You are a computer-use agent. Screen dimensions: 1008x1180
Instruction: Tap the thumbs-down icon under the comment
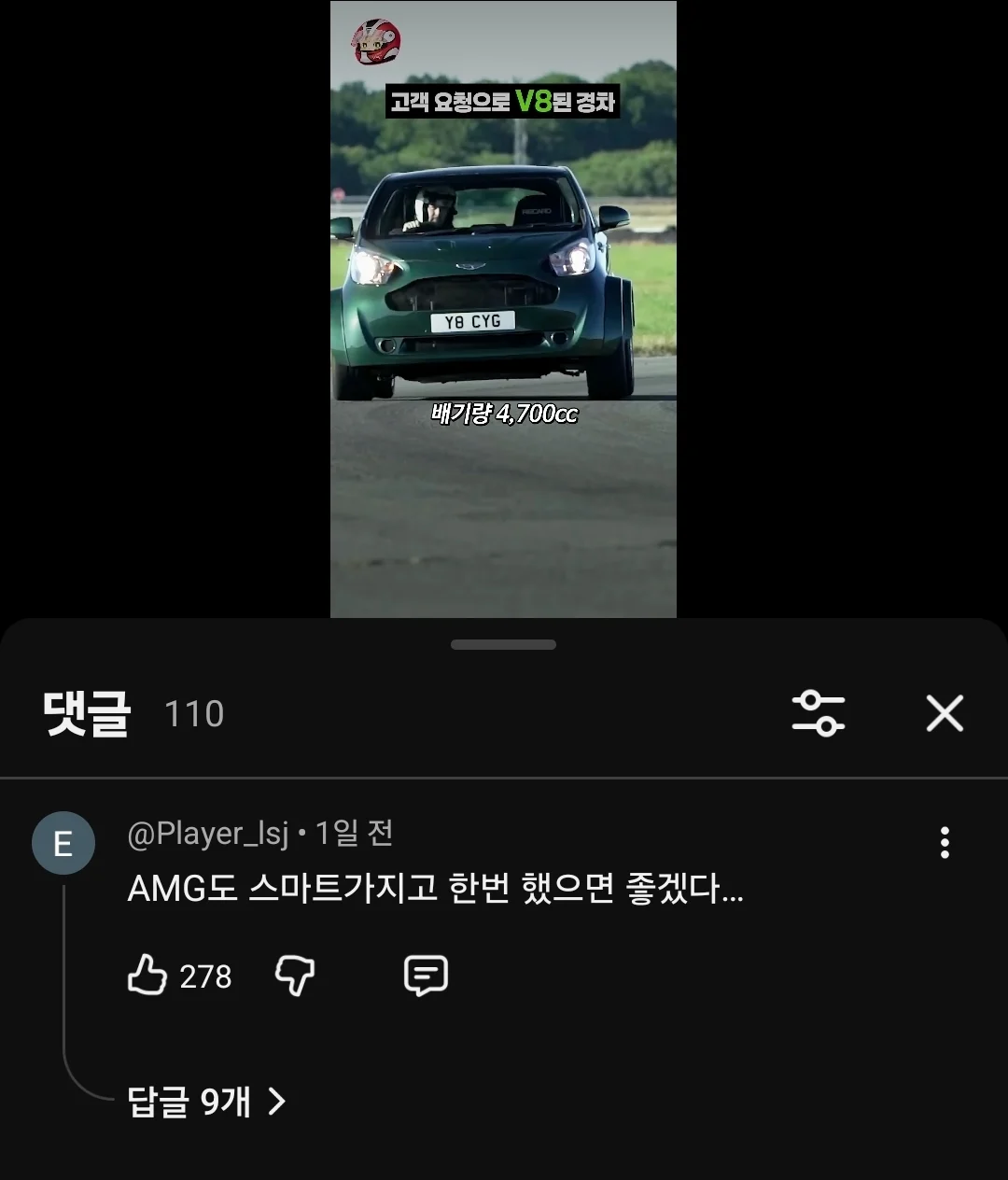click(294, 976)
